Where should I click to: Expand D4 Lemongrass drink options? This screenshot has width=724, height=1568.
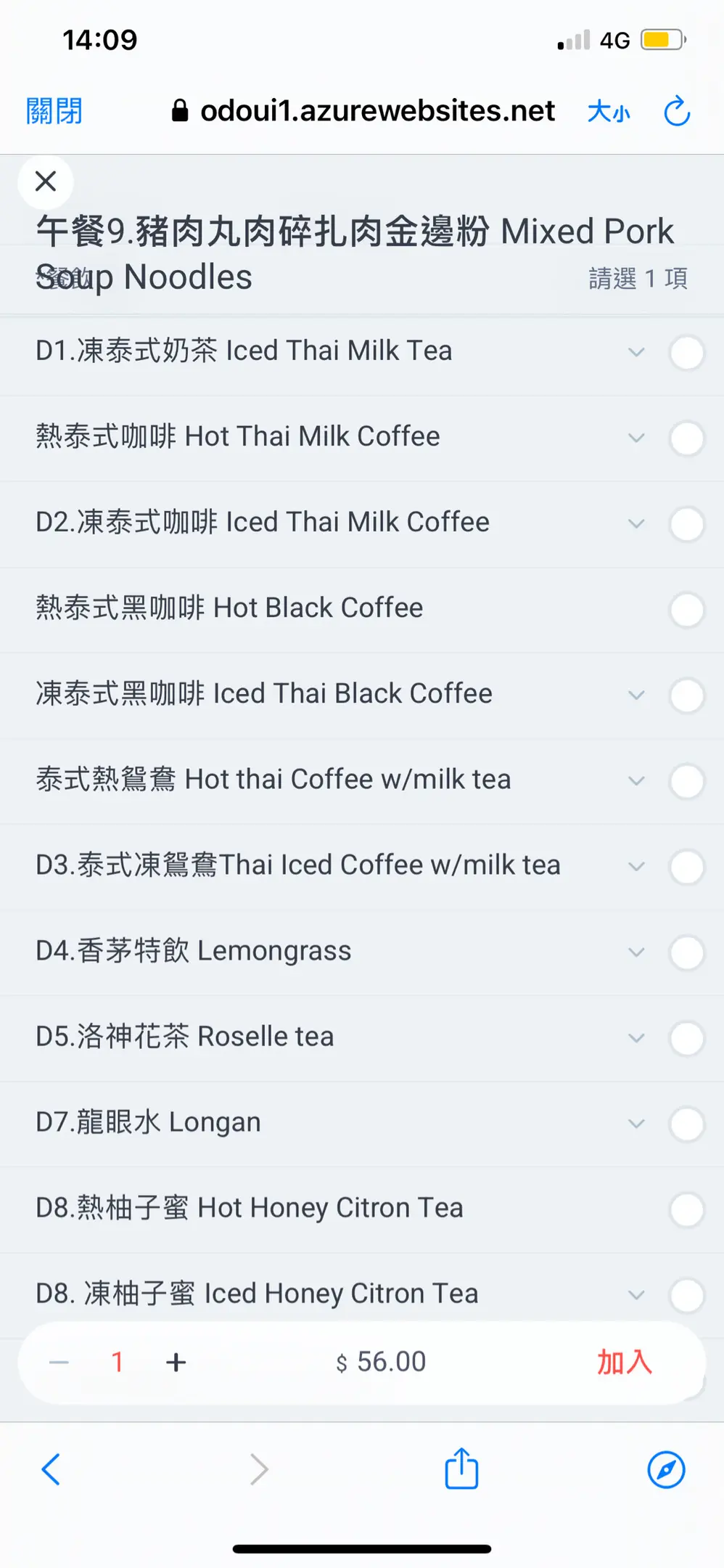pos(636,952)
